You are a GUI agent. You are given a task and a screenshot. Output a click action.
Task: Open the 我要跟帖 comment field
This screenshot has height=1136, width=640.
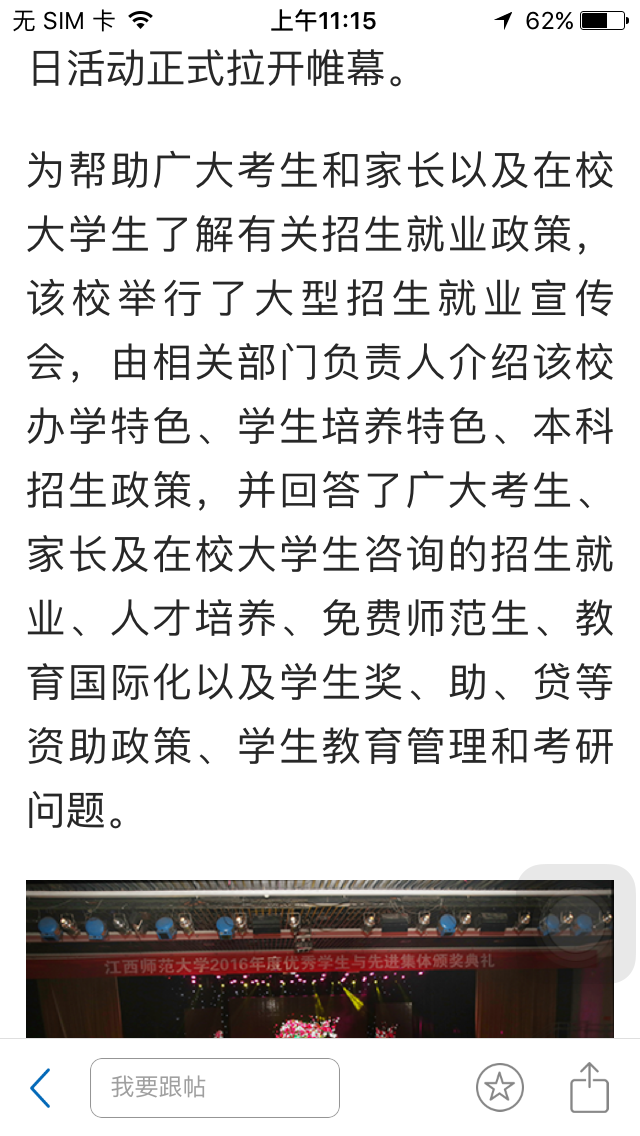coord(214,1087)
